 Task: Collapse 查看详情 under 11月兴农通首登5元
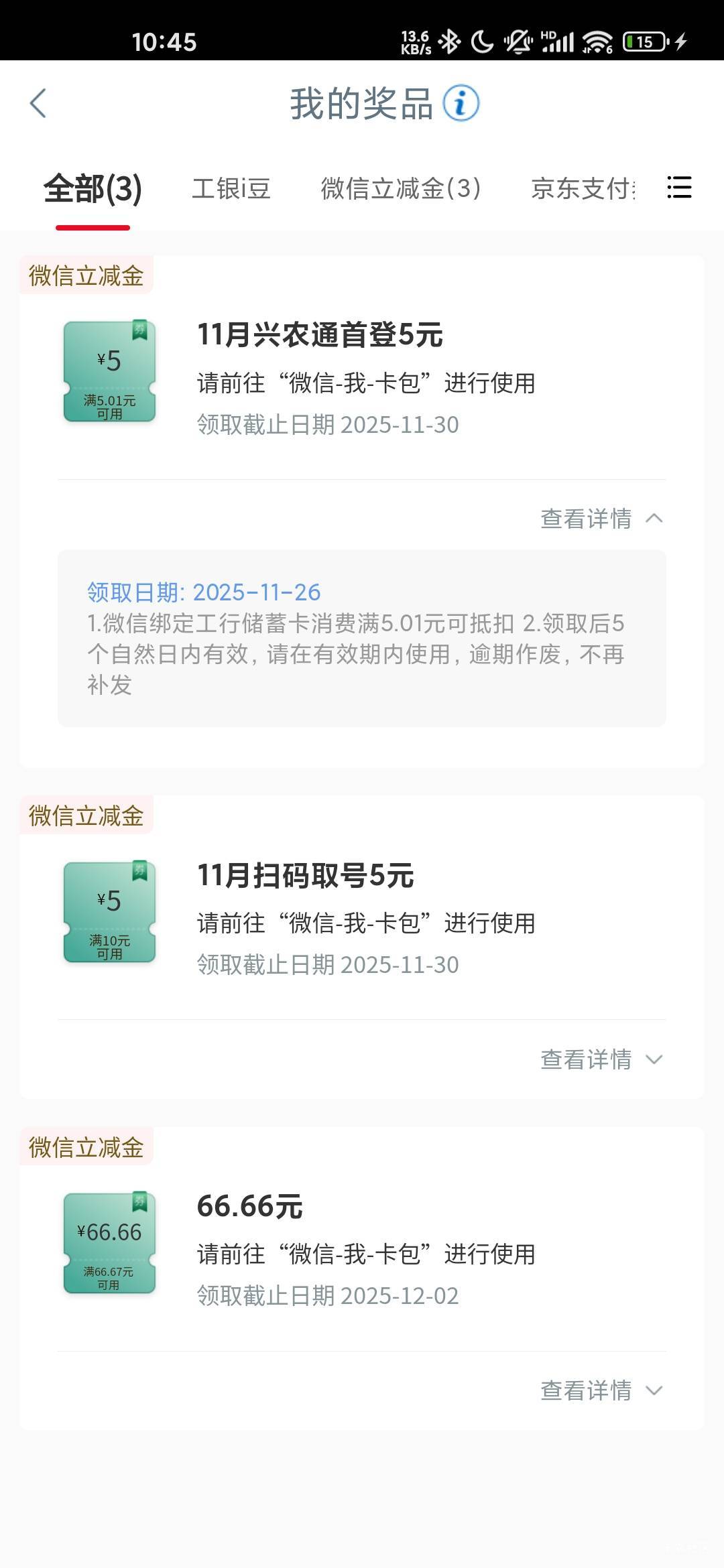[602, 519]
